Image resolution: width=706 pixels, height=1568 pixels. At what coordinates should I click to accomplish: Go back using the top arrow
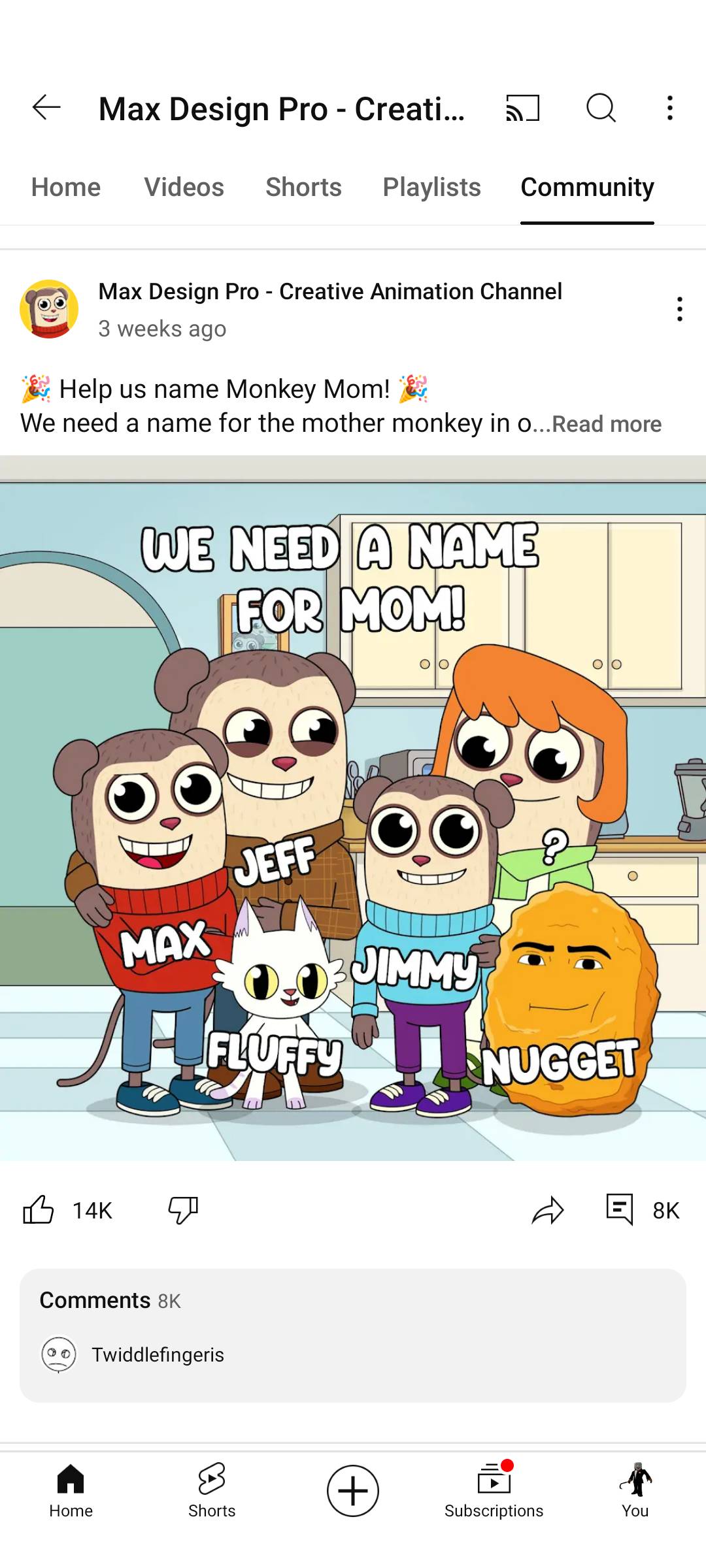click(x=46, y=108)
